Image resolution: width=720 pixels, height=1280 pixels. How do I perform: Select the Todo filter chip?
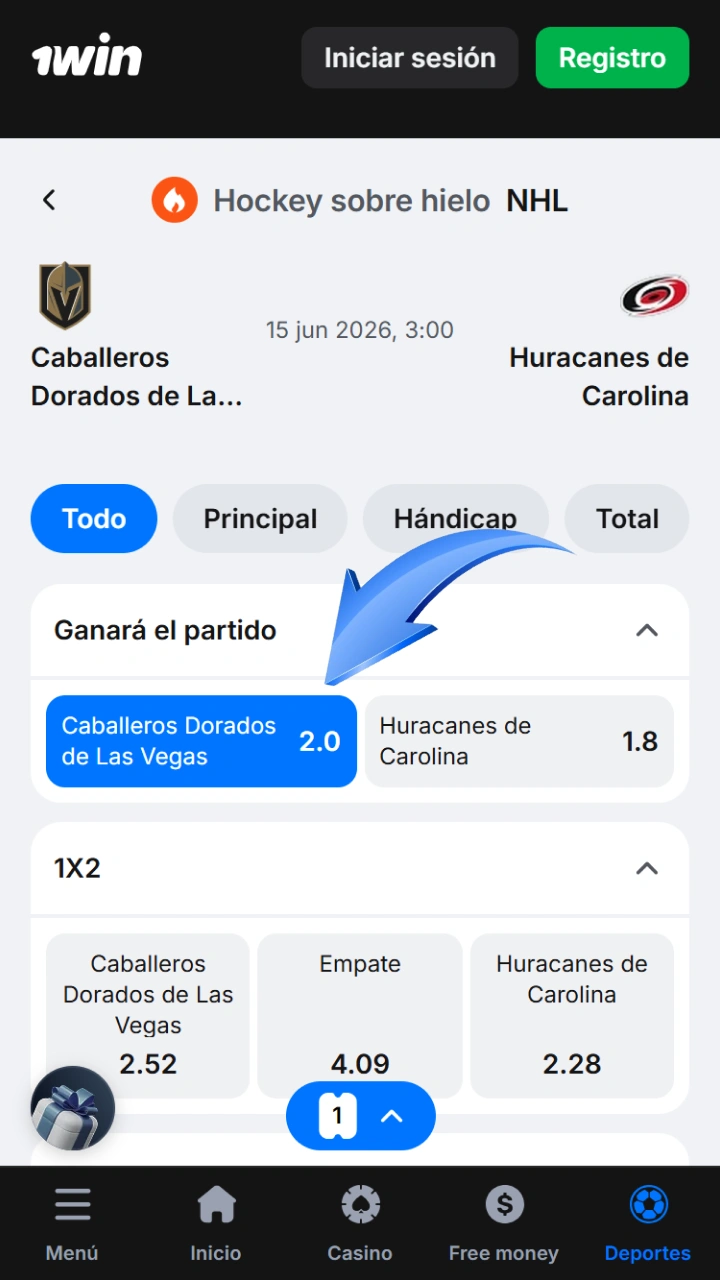click(94, 519)
